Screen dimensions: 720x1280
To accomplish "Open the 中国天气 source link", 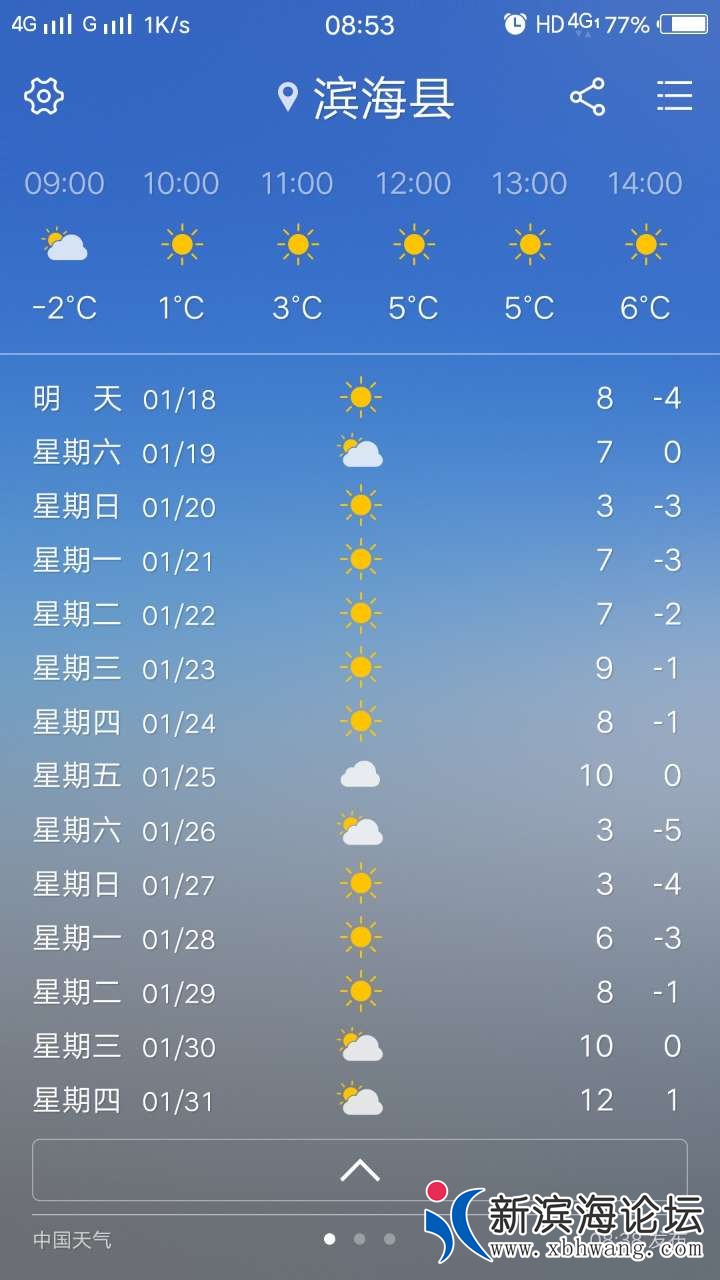I will [72, 1240].
